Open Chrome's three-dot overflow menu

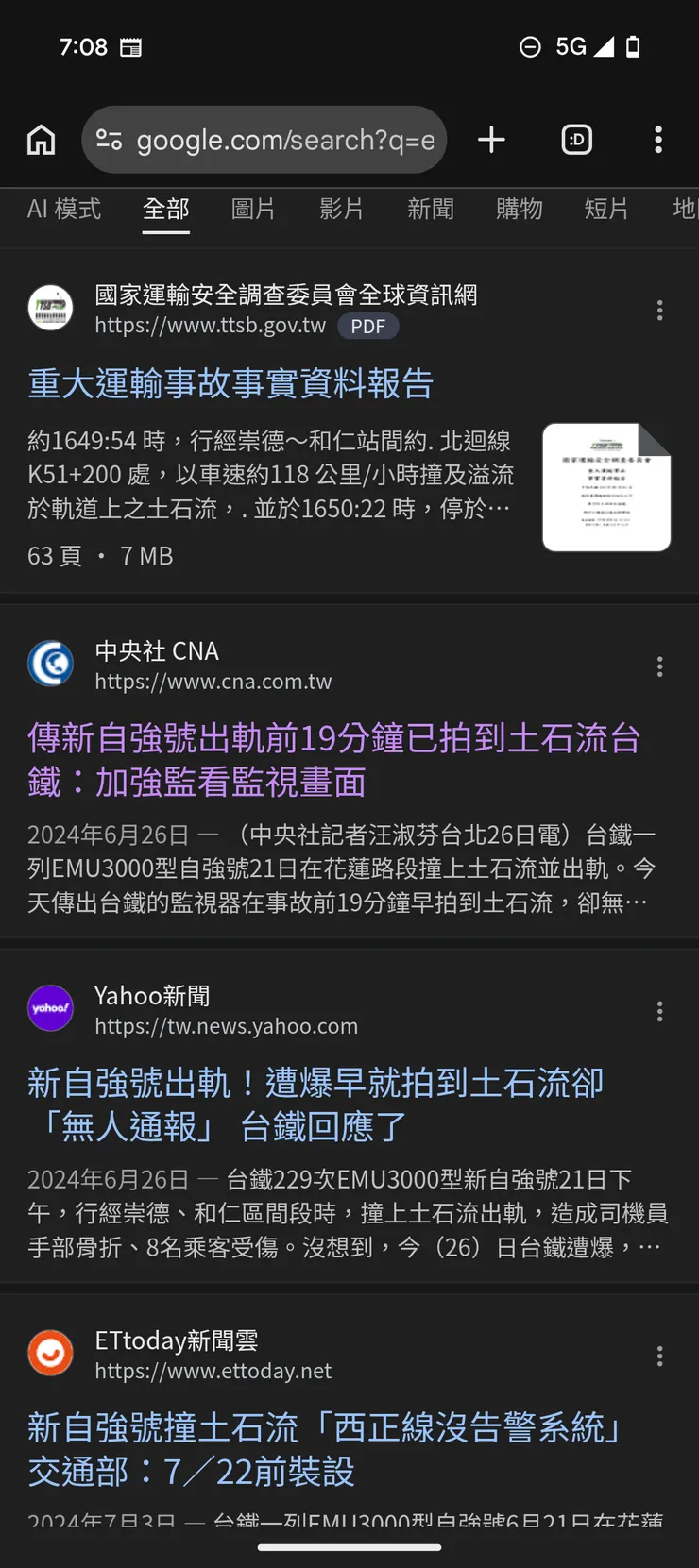point(657,139)
